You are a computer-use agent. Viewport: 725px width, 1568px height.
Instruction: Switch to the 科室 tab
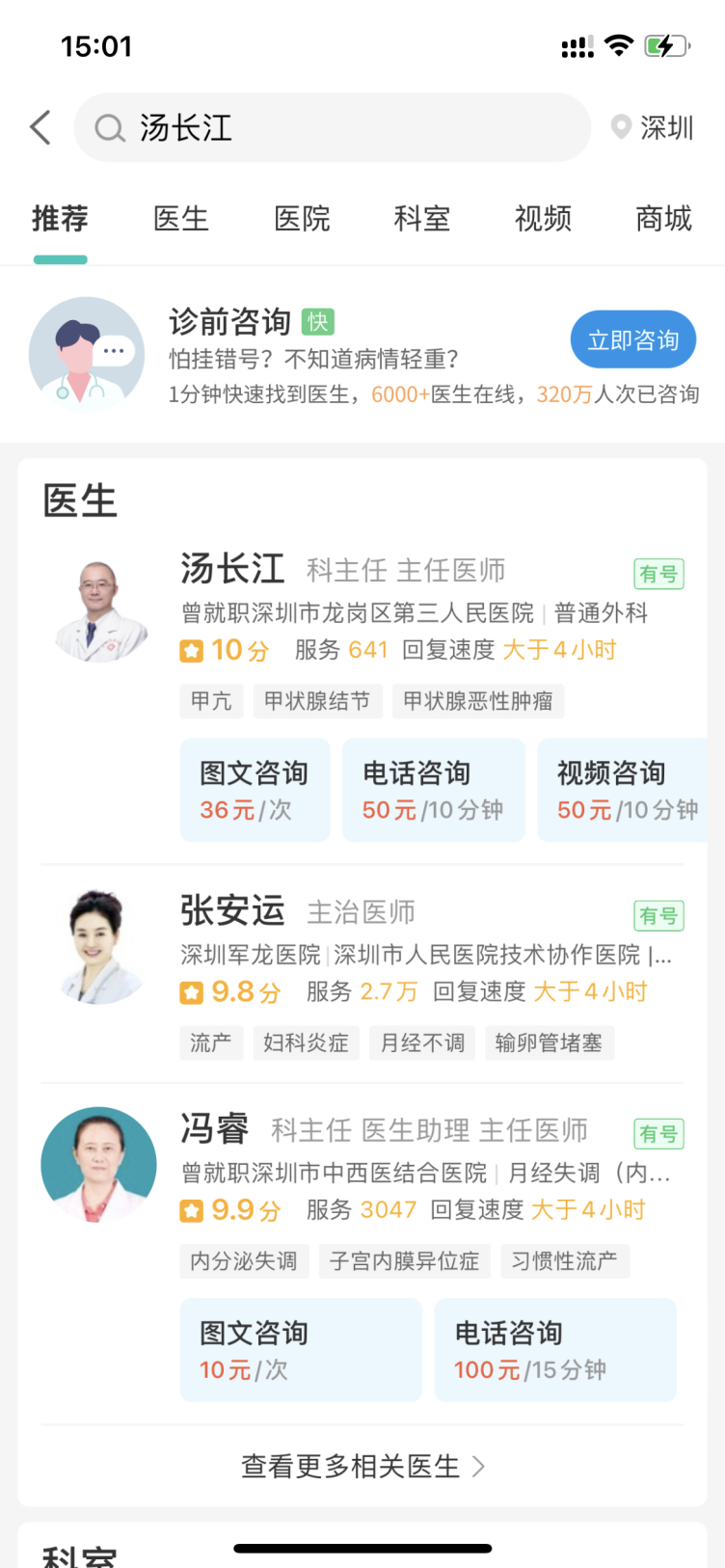tap(422, 219)
